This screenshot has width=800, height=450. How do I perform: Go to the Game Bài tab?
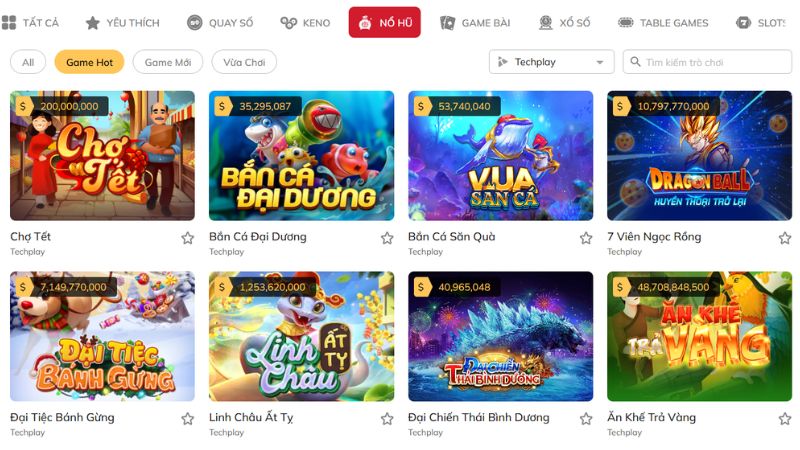coord(475,22)
